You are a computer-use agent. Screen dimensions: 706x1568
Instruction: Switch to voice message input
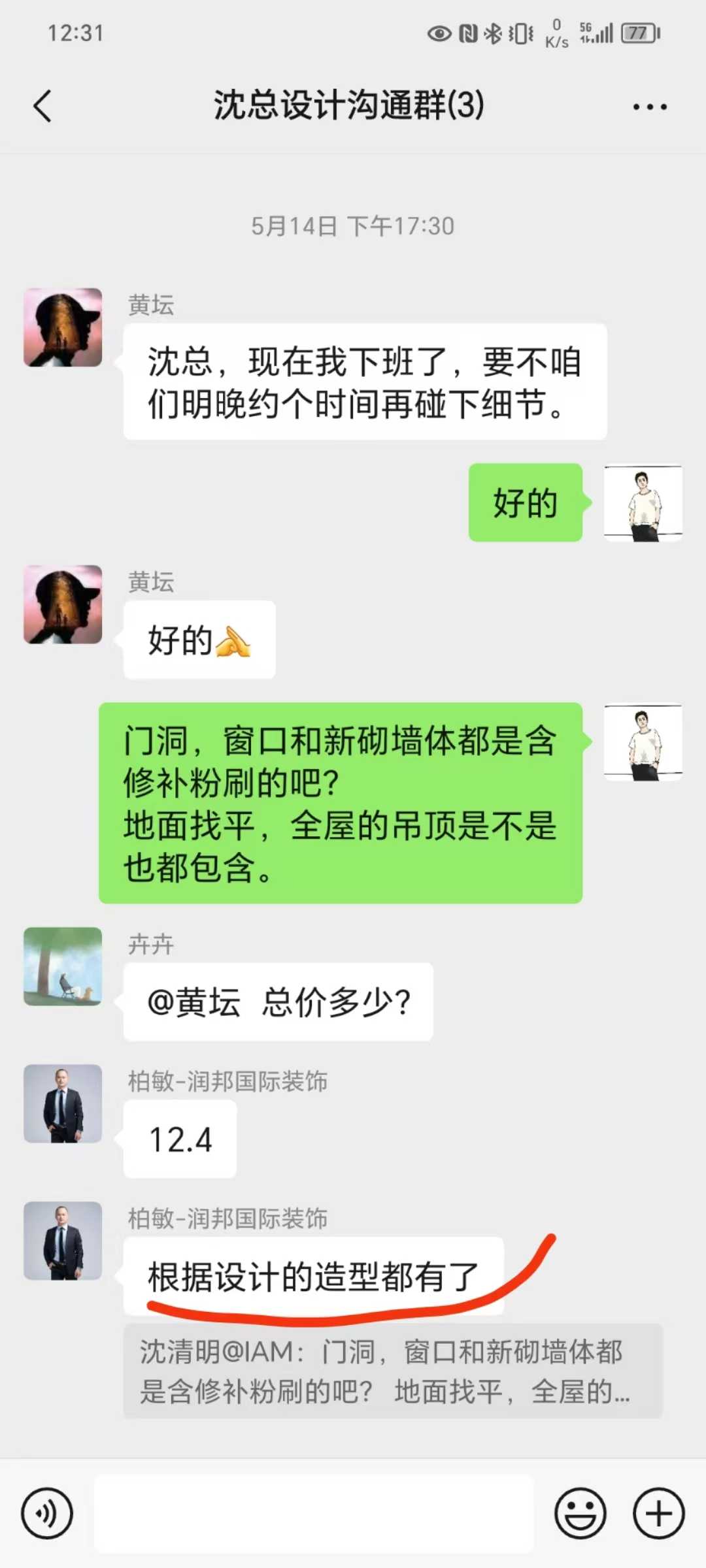(47, 1513)
